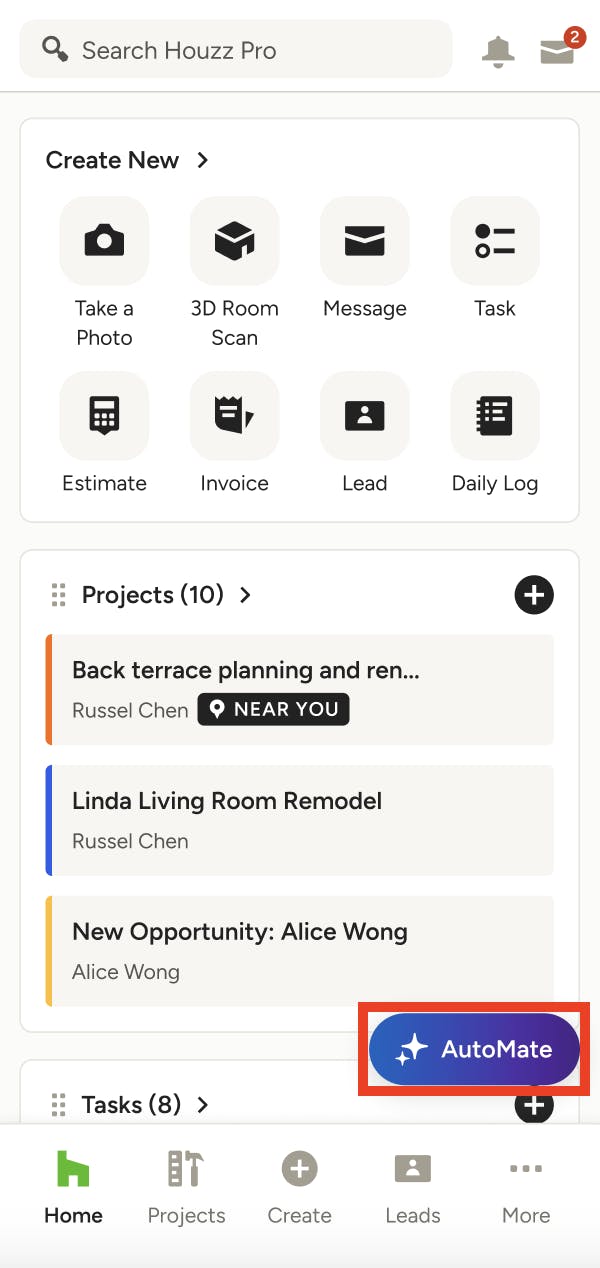Create a Daily Log
The height and width of the screenshot is (1268, 600).
click(495, 433)
